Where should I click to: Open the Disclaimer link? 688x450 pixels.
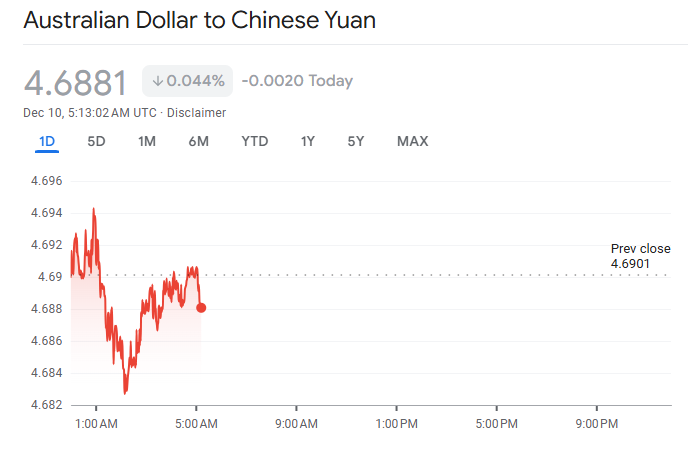coord(196,113)
